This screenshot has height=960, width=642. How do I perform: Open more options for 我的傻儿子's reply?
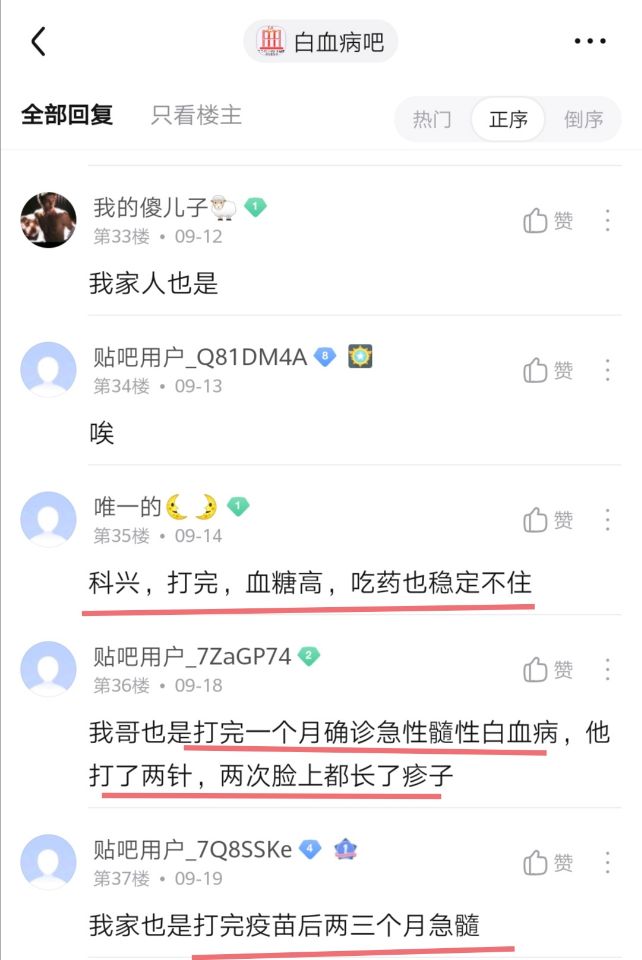pos(607,221)
